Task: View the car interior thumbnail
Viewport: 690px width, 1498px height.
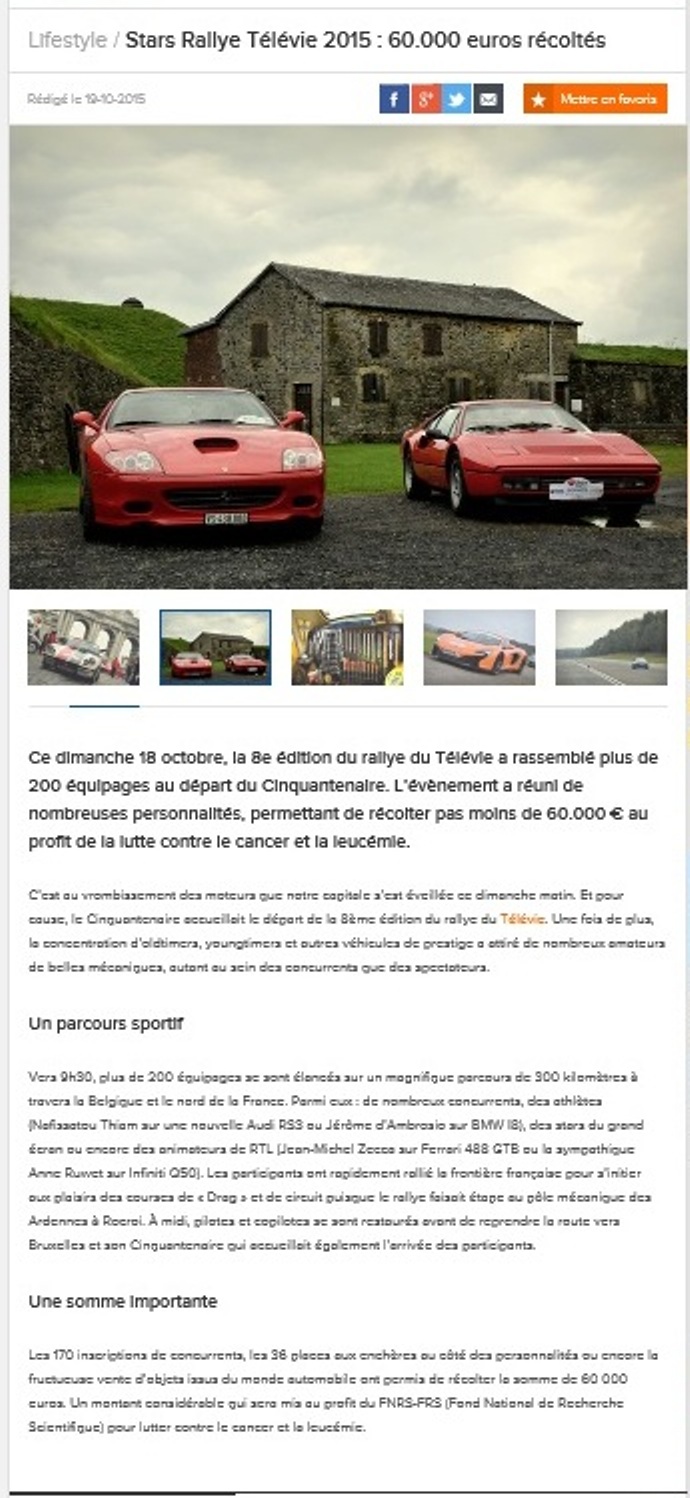Action: pyautogui.click(x=347, y=647)
